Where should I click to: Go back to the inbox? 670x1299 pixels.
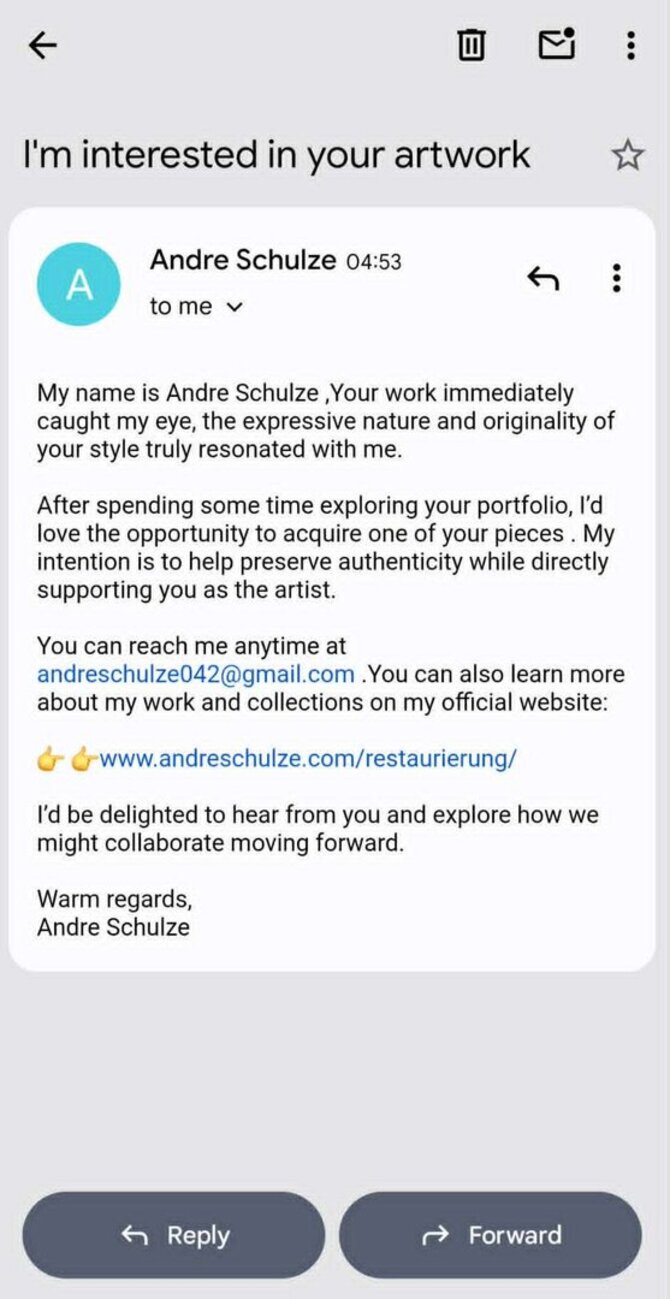pos(43,45)
